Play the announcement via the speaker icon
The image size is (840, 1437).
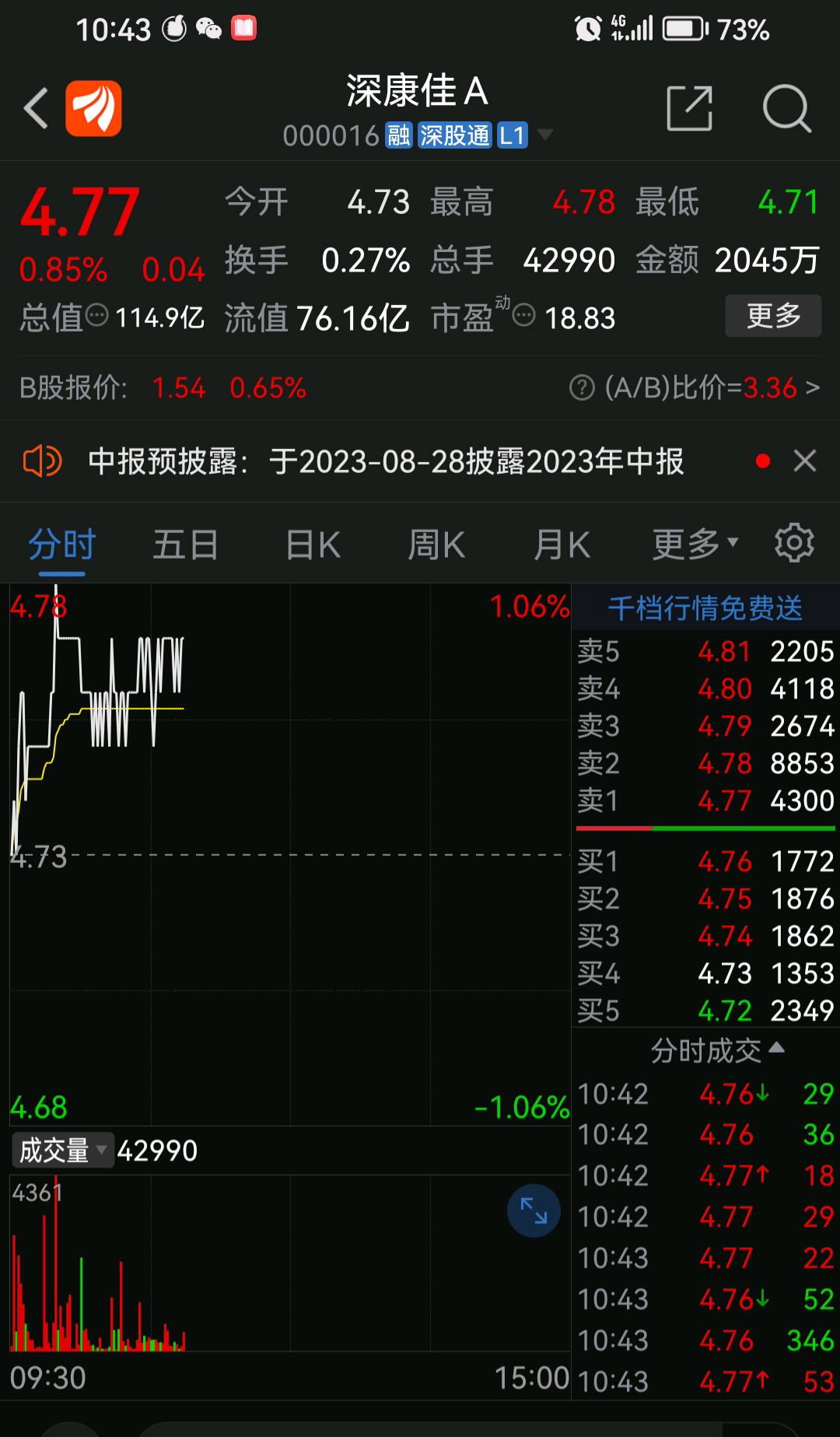43,461
